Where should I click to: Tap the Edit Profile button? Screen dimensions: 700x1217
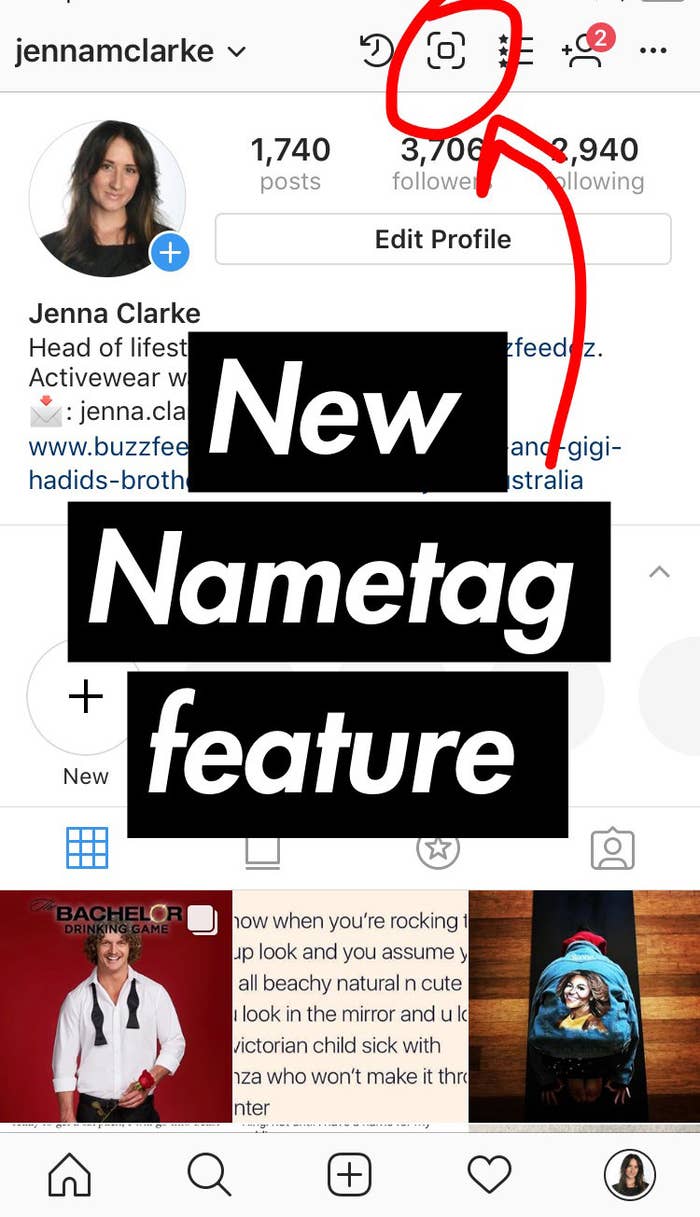442,239
